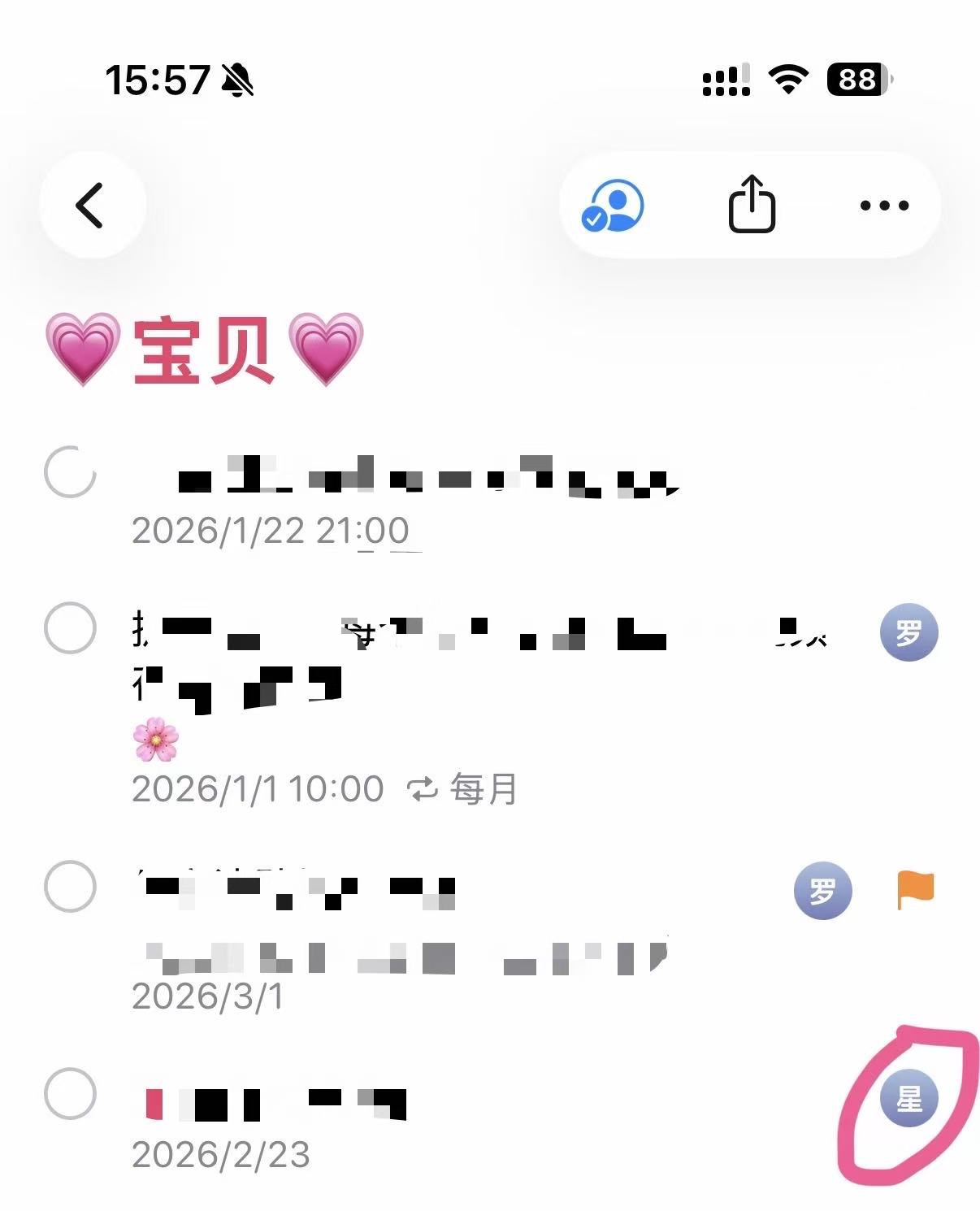
Task: Open the three-dot more menu
Action: [x=884, y=205]
